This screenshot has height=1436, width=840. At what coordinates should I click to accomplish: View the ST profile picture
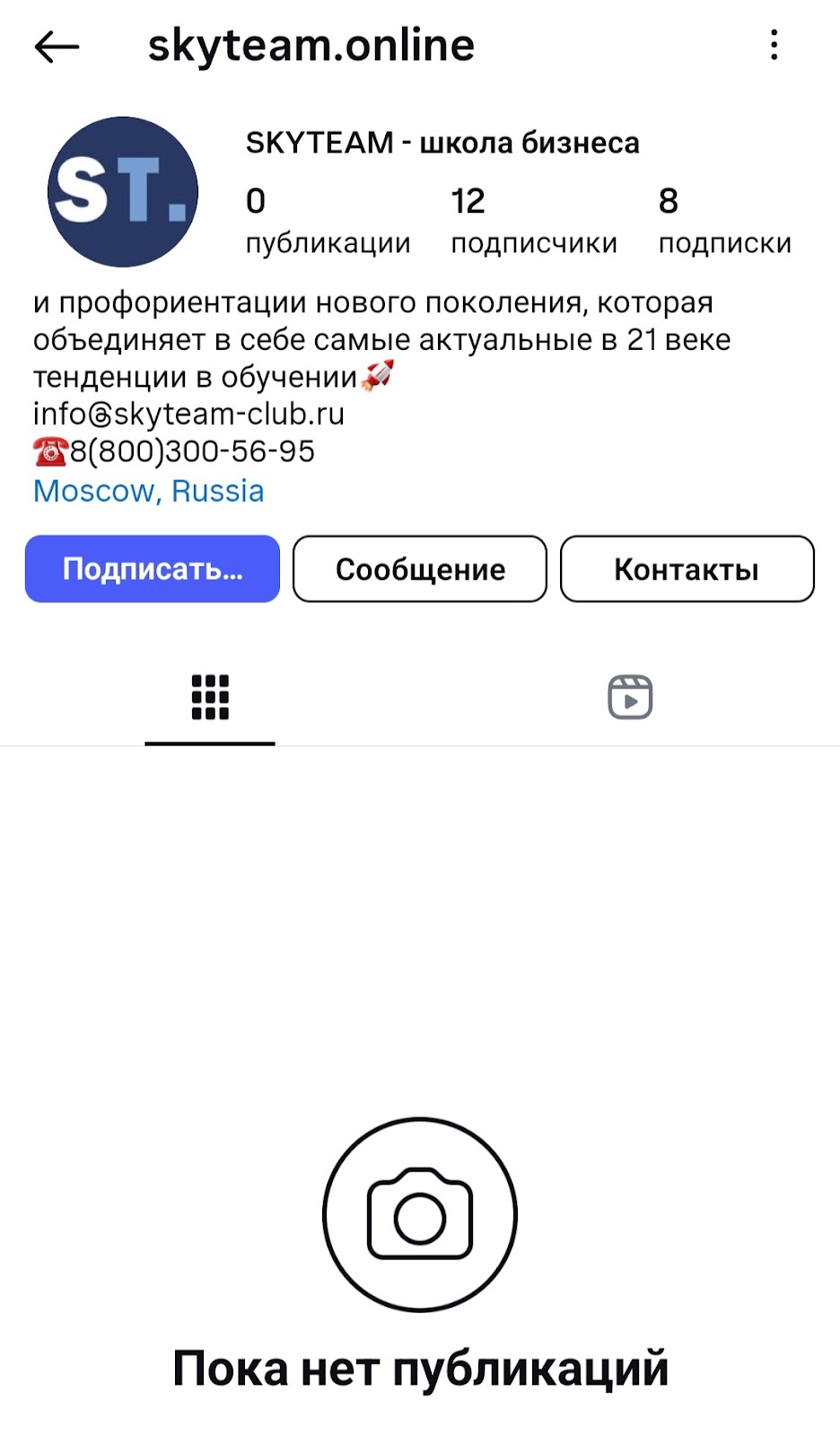pyautogui.click(x=123, y=191)
